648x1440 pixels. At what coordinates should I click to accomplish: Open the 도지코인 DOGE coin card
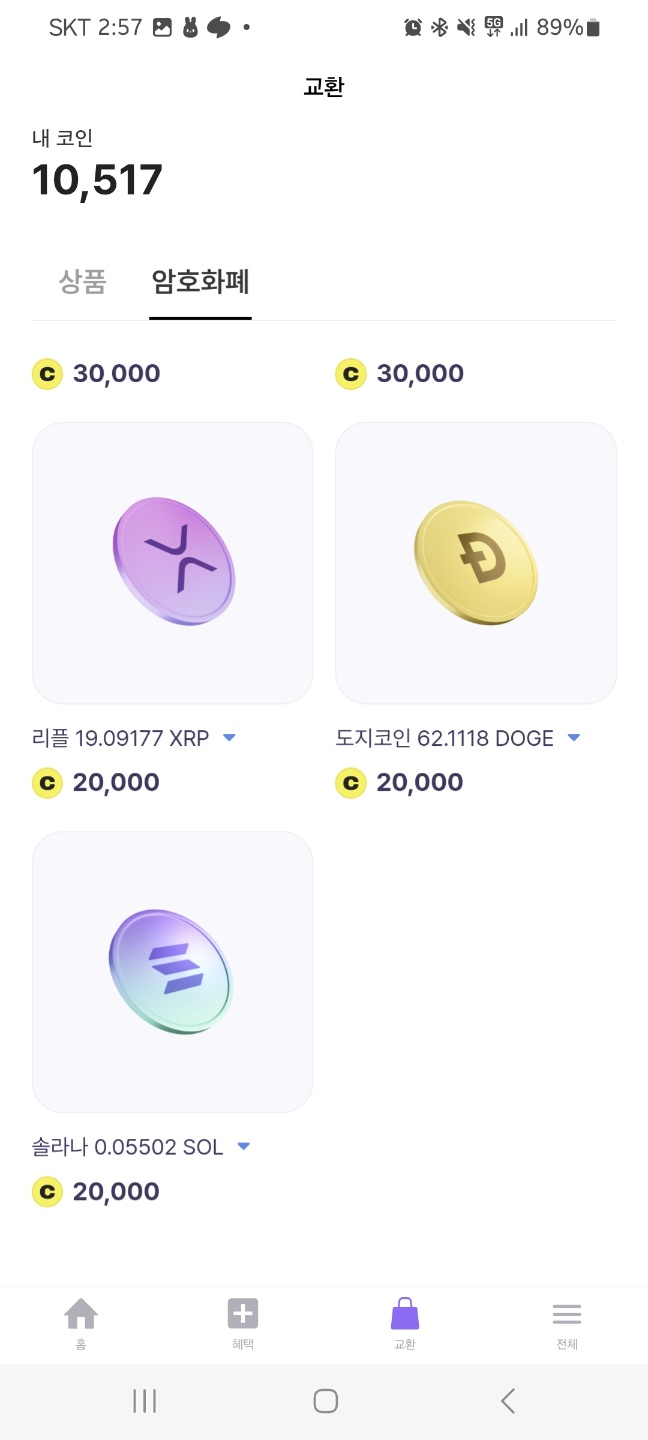pyautogui.click(x=476, y=563)
